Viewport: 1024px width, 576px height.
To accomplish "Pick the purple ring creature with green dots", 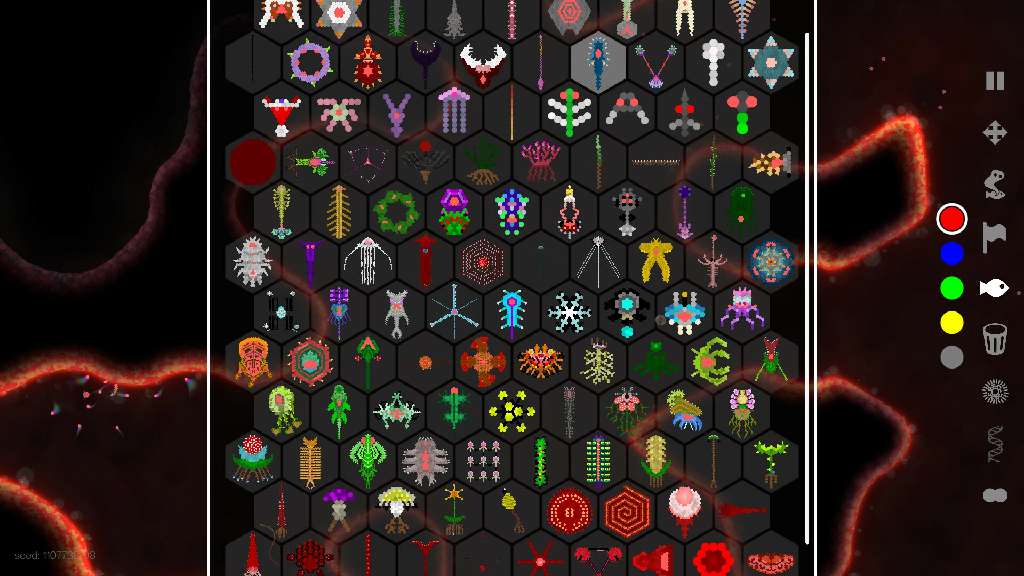I will pyautogui.click(x=310, y=63).
